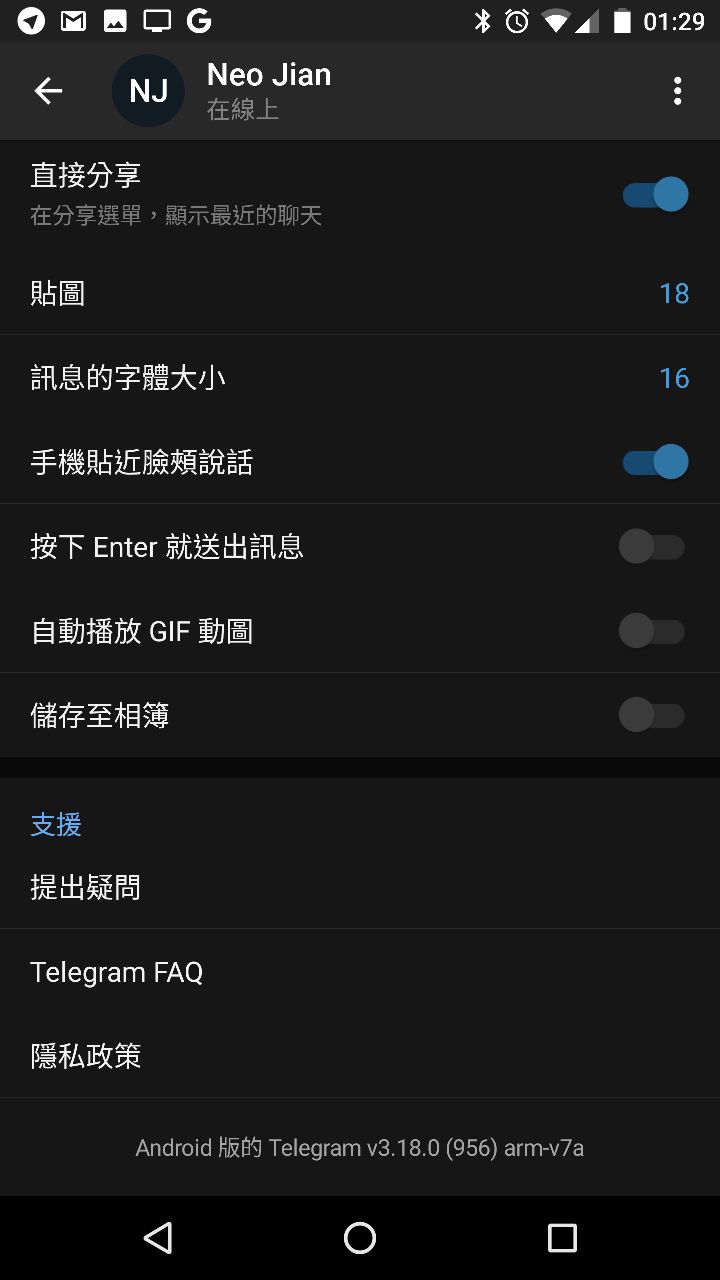The width and height of the screenshot is (720, 1280).
Task: Select 提出疑問 under support
Action: (360, 887)
